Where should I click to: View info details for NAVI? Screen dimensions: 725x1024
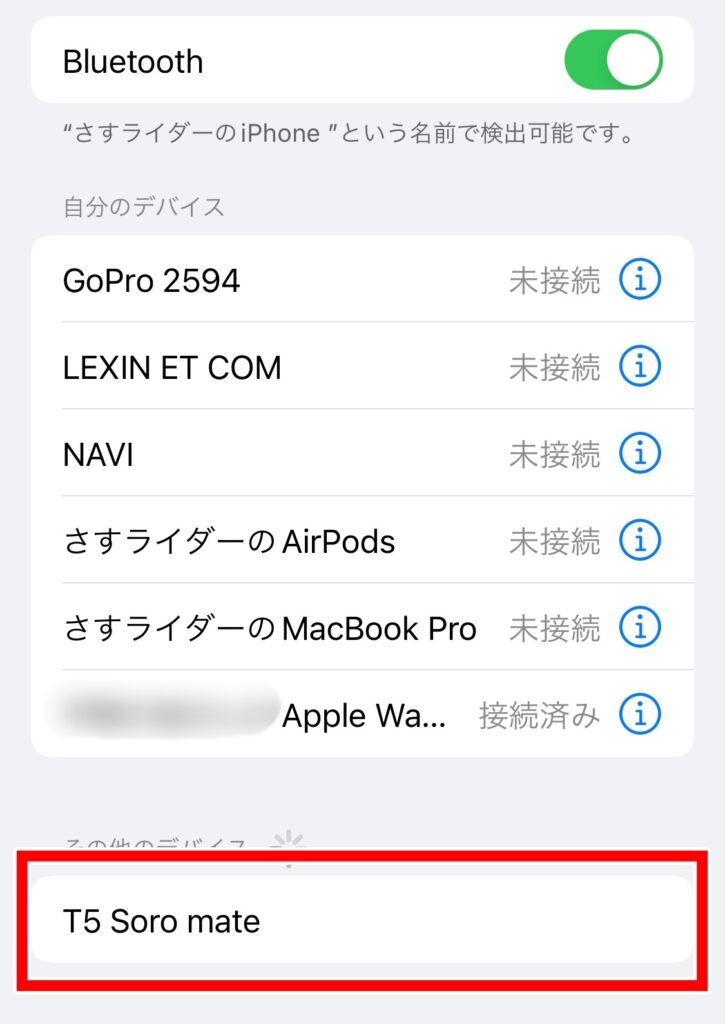pos(640,455)
